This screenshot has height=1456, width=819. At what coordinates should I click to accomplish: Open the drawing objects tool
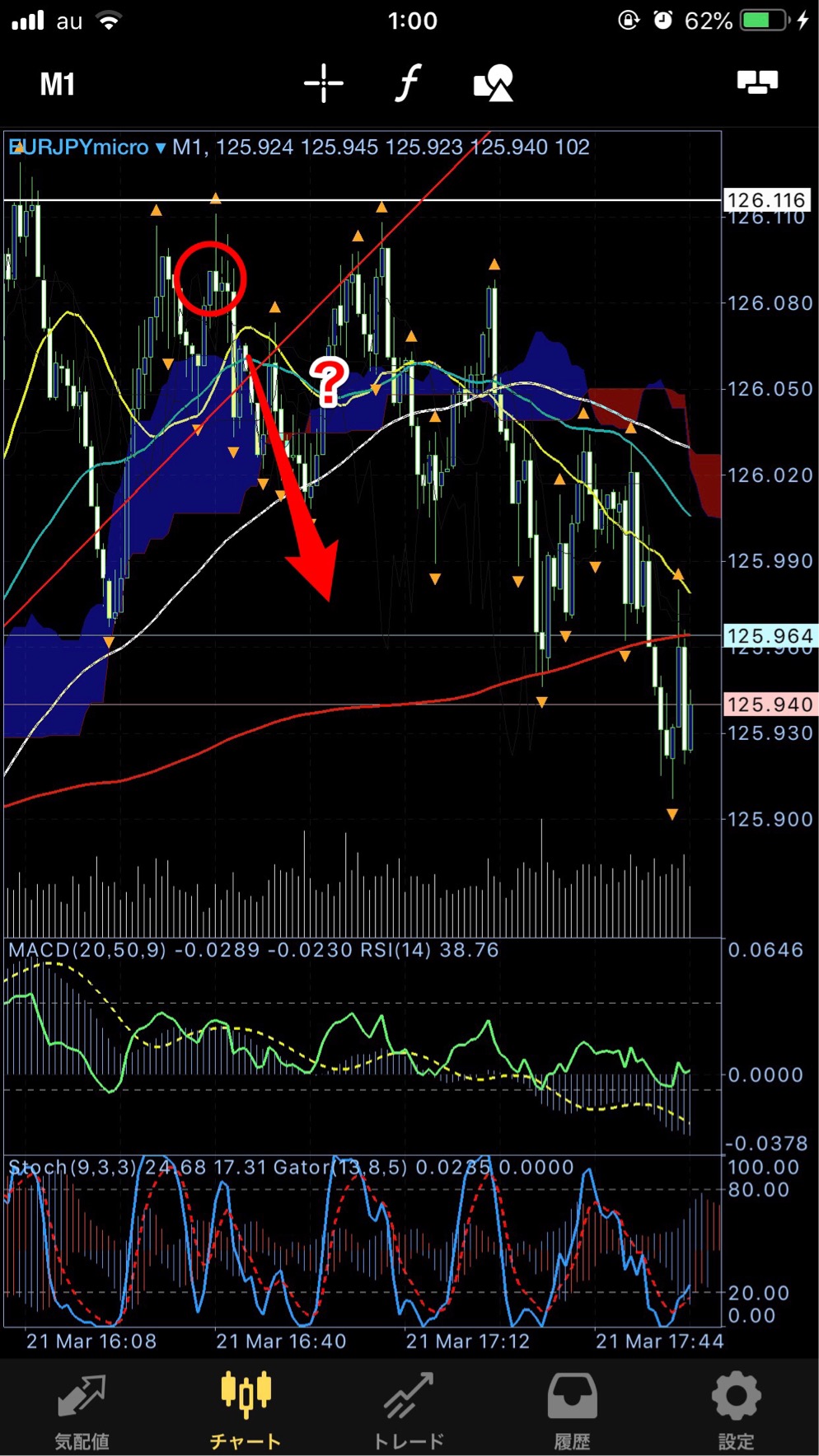pos(493,83)
